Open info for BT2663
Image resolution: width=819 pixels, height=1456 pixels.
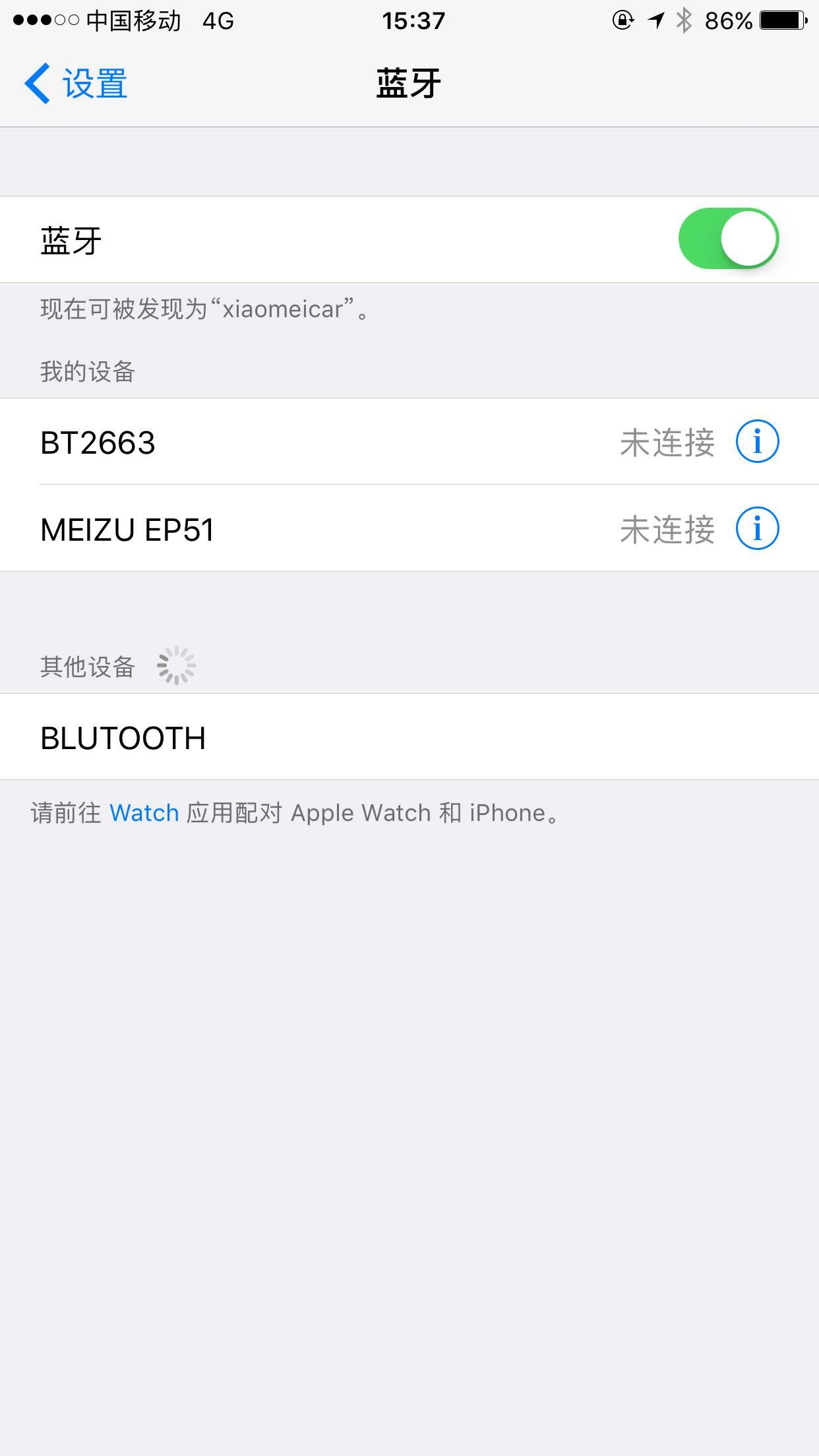coord(757,441)
